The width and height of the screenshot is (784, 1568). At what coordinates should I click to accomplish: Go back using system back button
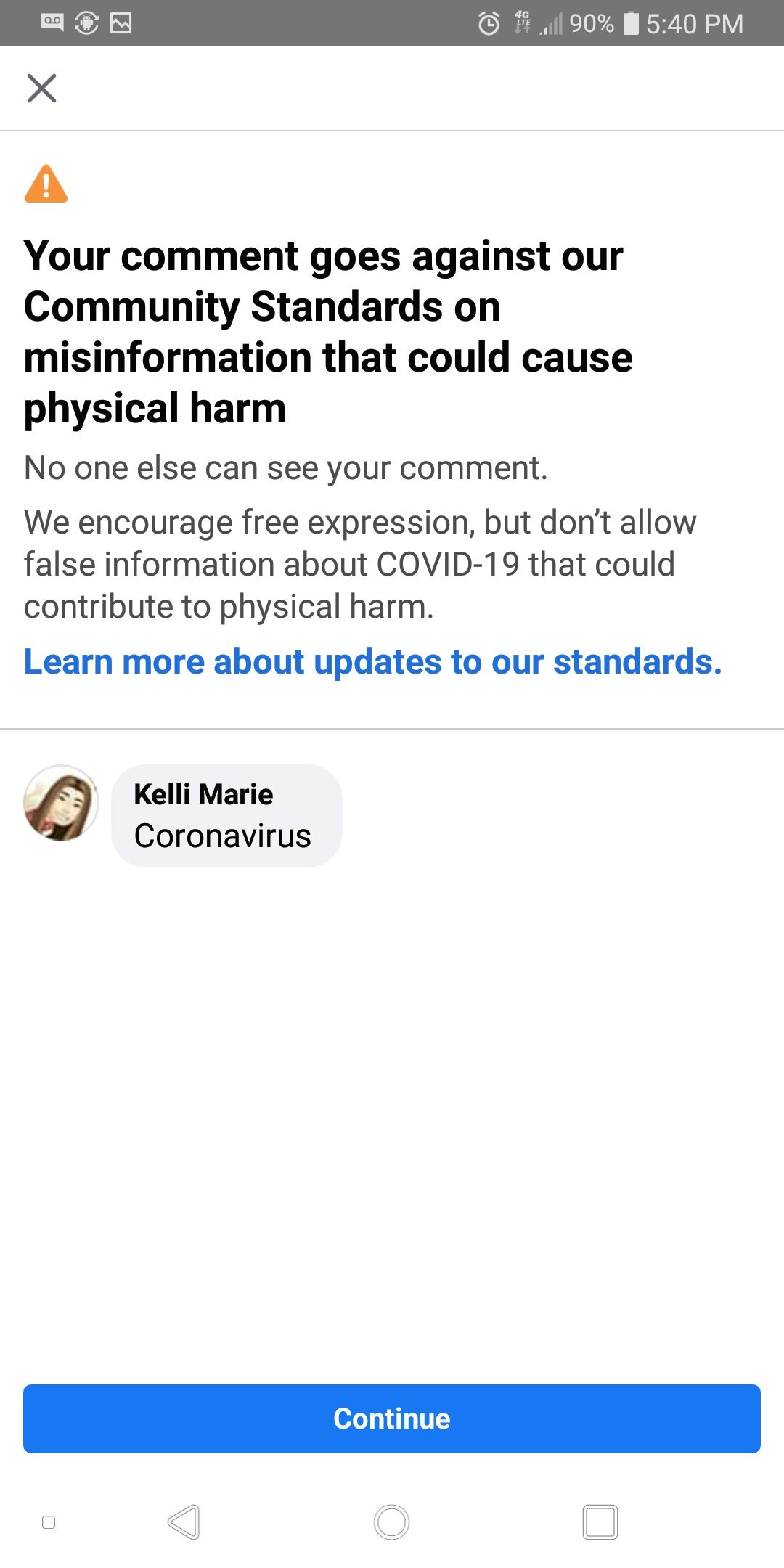point(184,1522)
